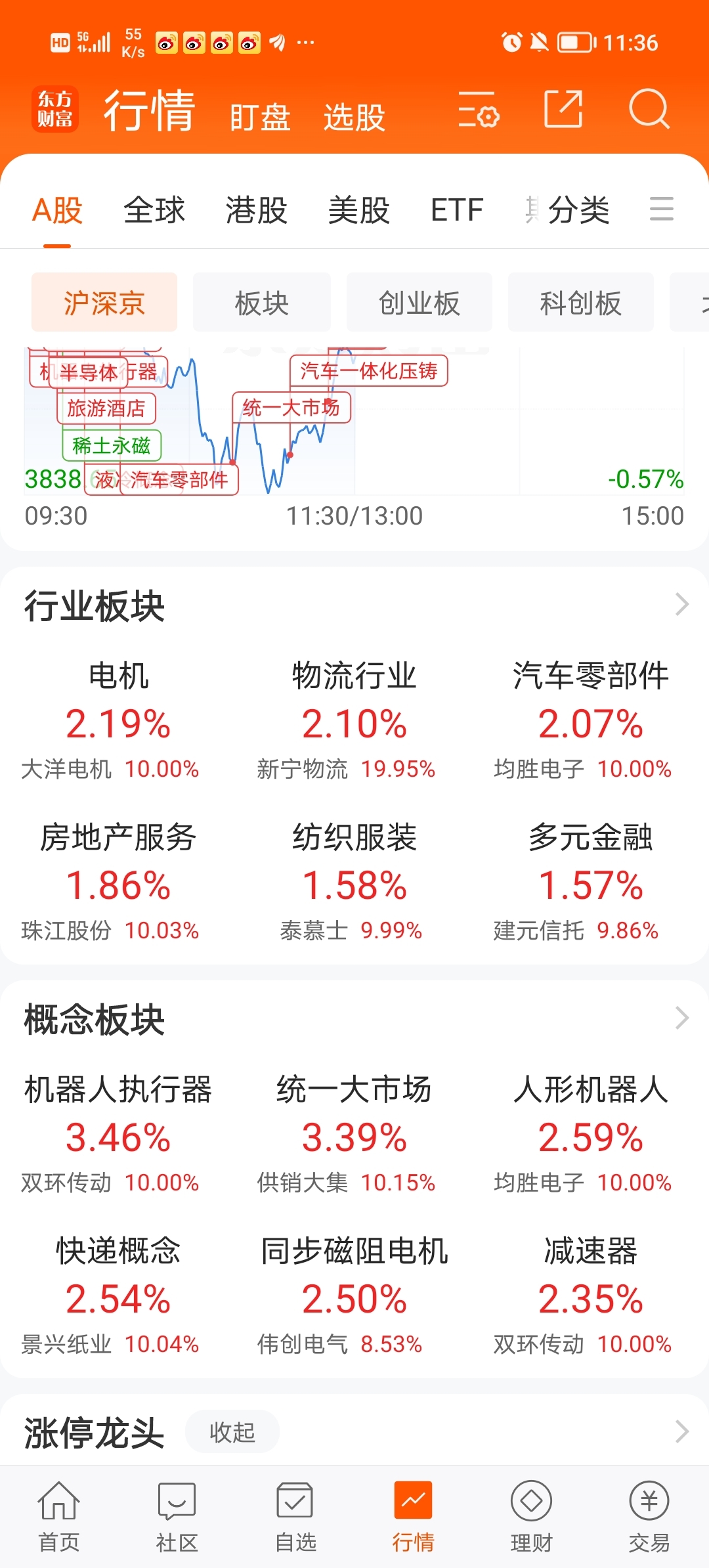Image resolution: width=709 pixels, height=1568 pixels.
Task: Open the search magnifier icon
Action: 649,109
